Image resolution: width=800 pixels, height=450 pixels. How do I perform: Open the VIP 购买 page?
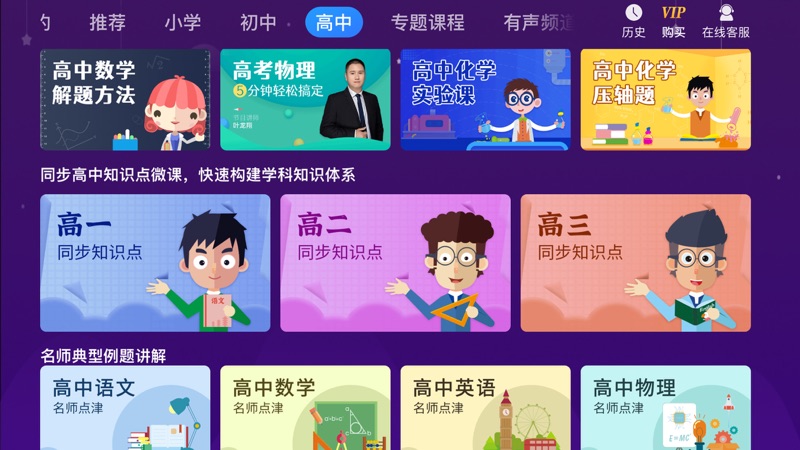point(674,21)
